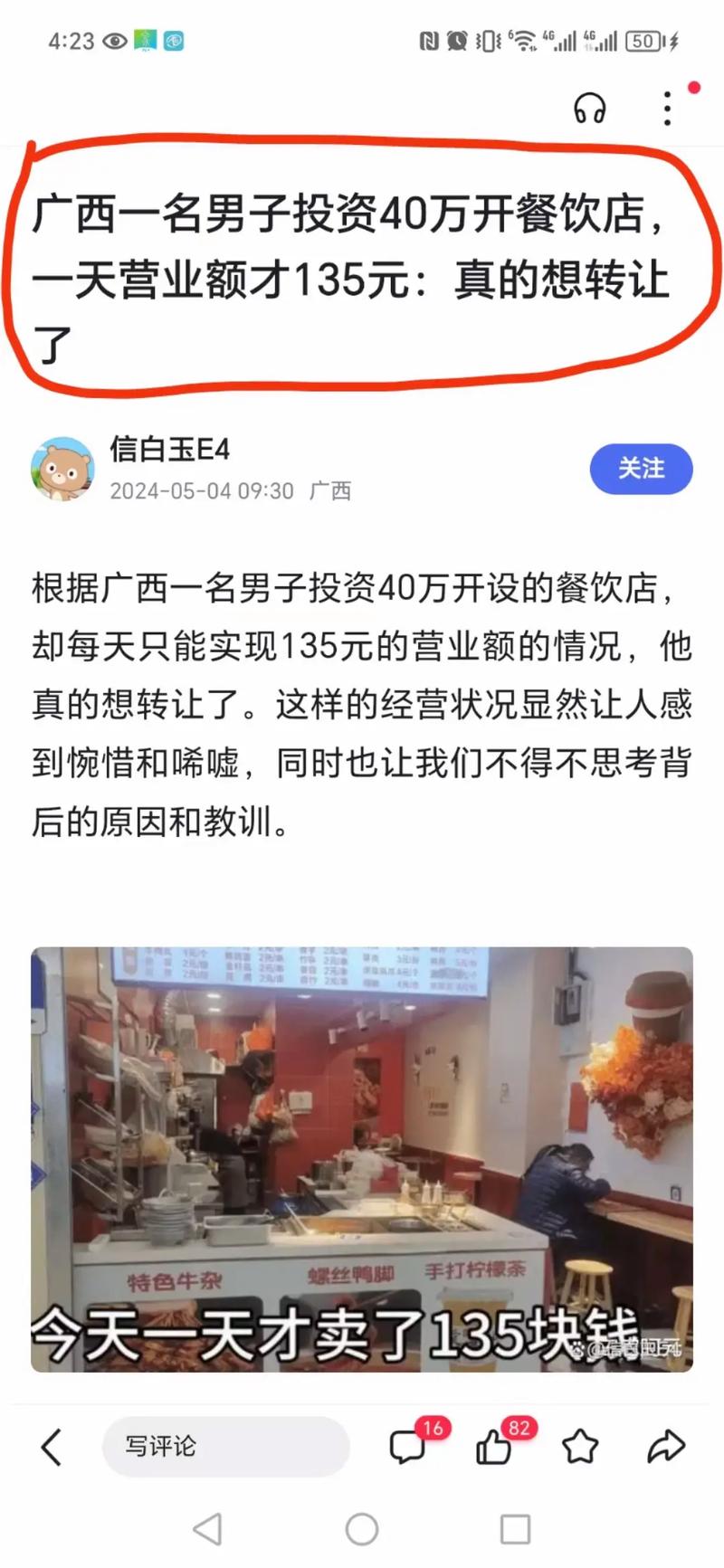The height and width of the screenshot is (1568, 724).
Task: View the 16 comments
Action: tap(409, 1447)
